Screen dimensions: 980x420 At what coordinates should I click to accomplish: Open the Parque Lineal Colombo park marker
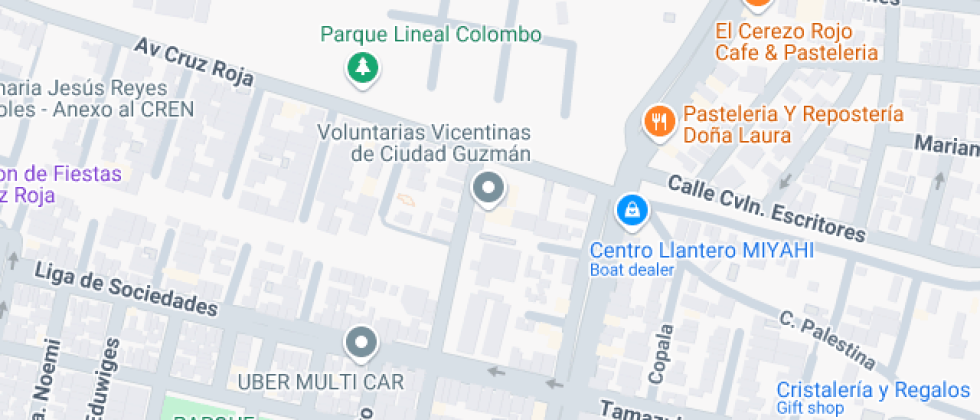coord(362,69)
